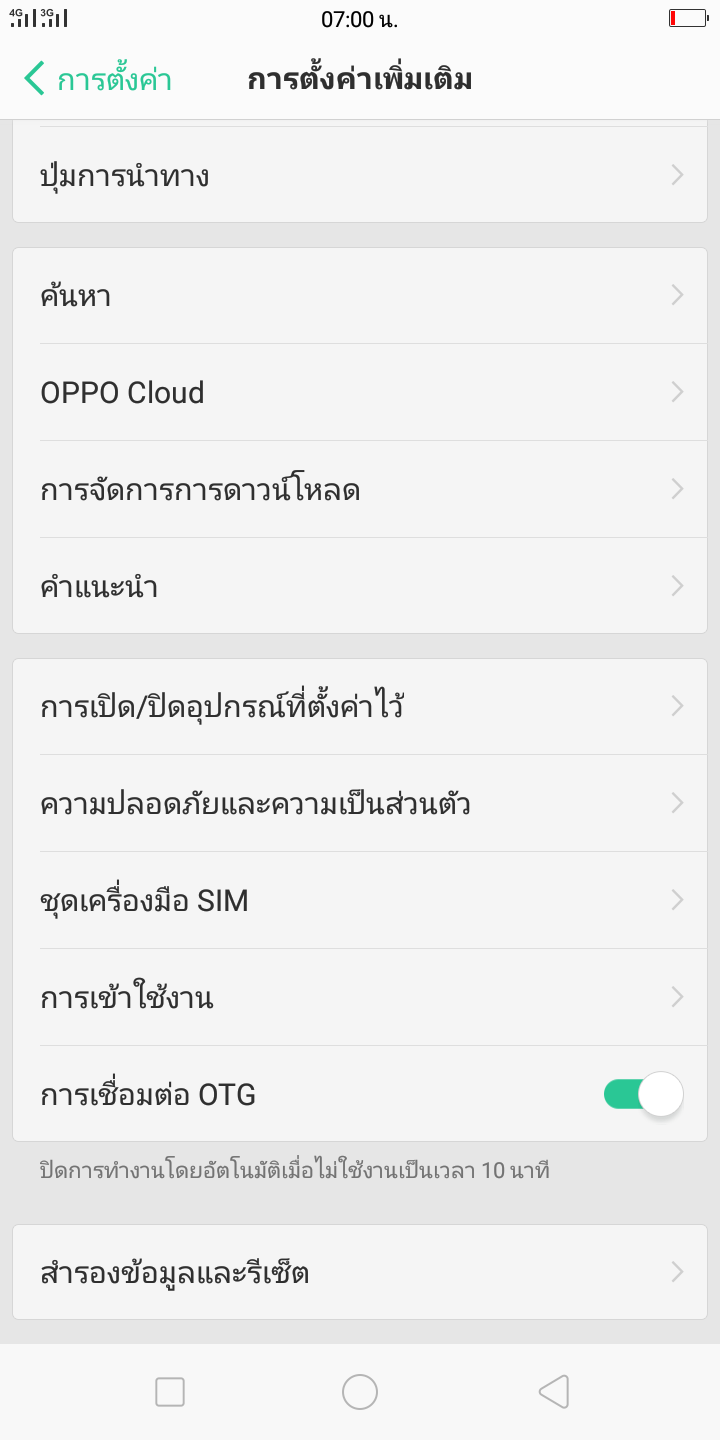
Task: Open the คำแนะนำ row
Action: pos(360,586)
